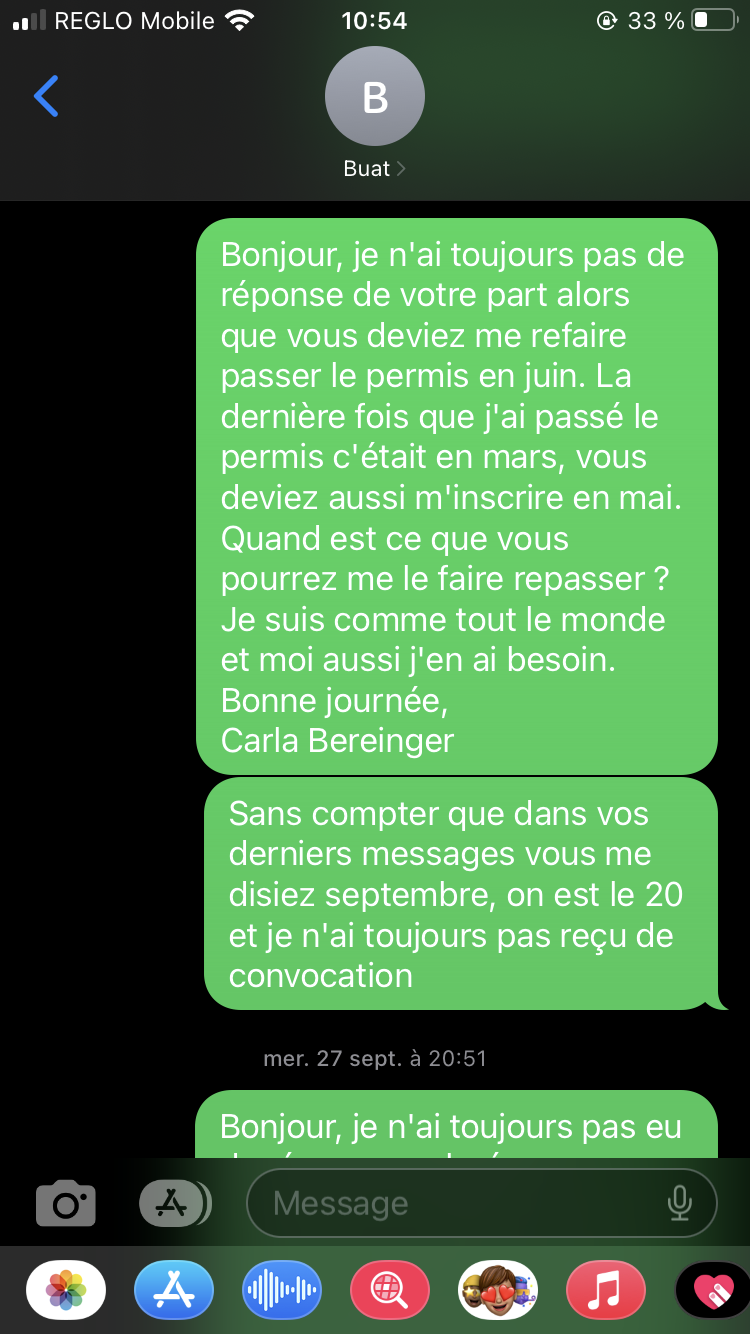Screen dimensions: 750x1334
Task: Open the Memoji stickers app
Action: point(498,1290)
